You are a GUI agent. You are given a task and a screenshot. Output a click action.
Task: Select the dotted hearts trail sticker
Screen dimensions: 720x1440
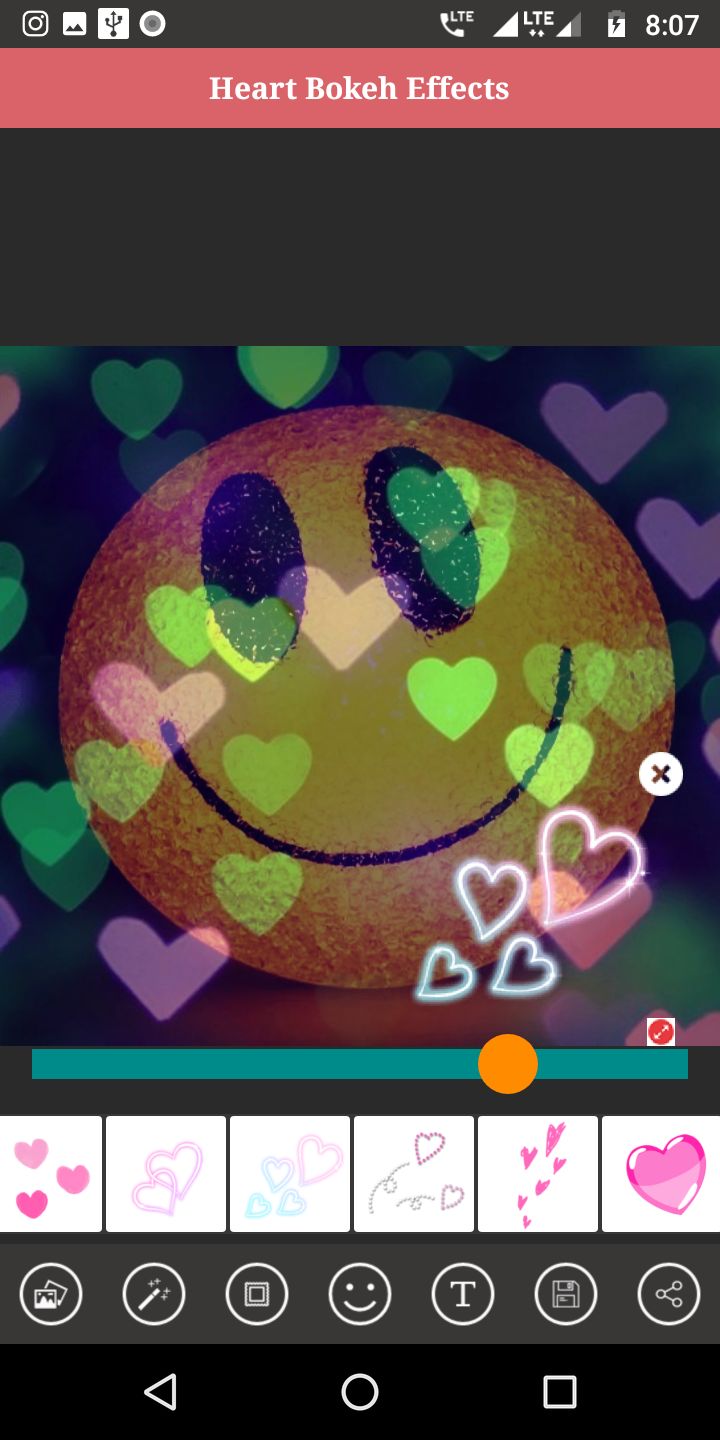click(x=414, y=1174)
